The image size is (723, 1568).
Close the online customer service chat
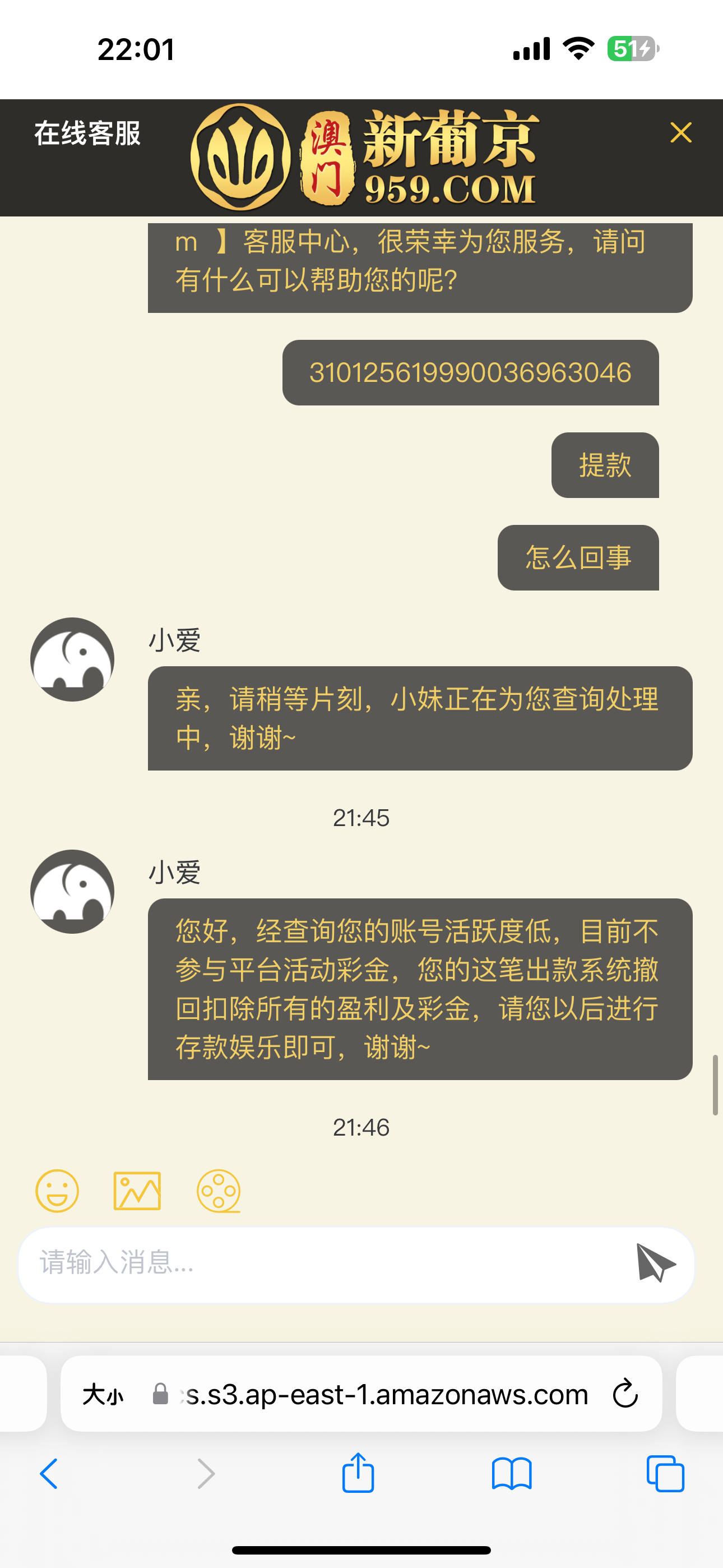coord(680,133)
